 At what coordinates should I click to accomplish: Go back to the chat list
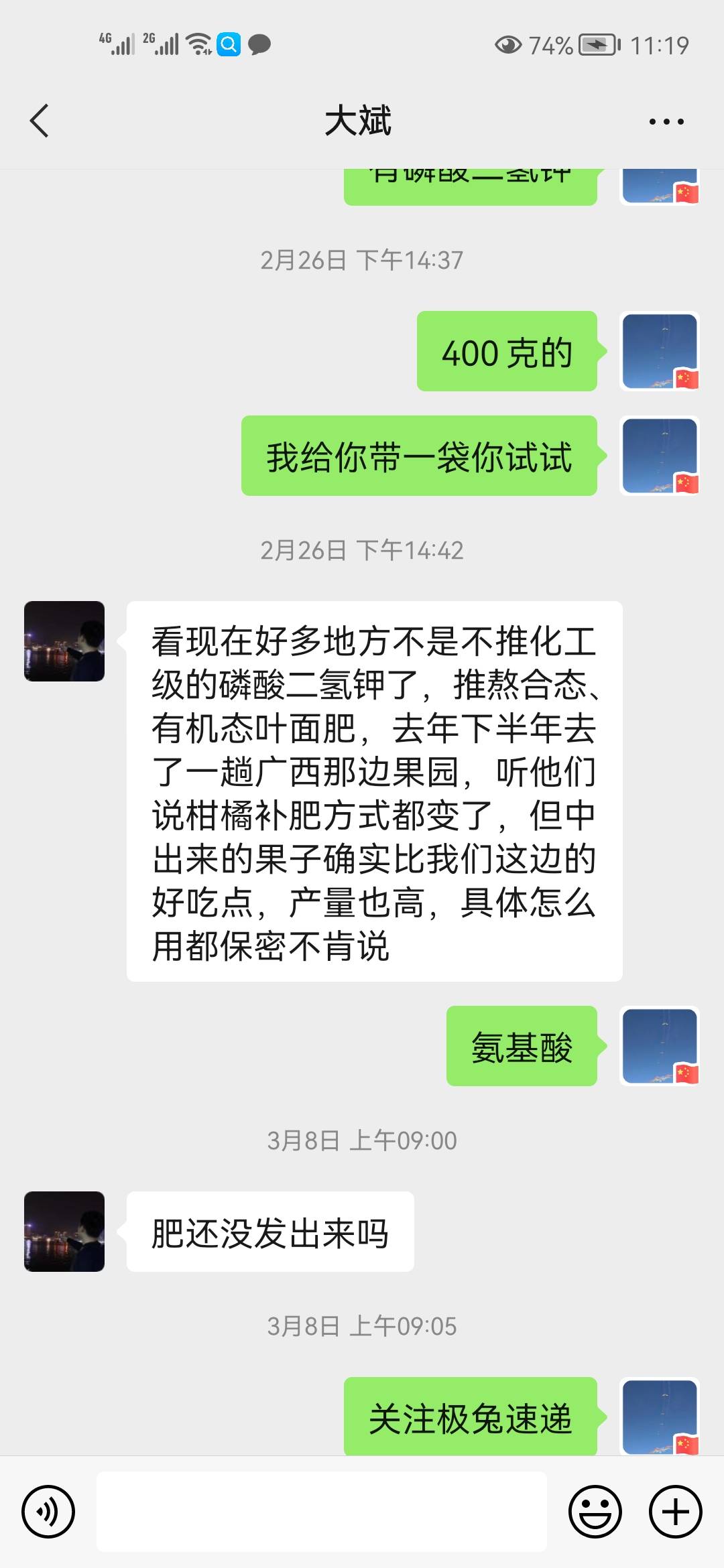coord(40,121)
